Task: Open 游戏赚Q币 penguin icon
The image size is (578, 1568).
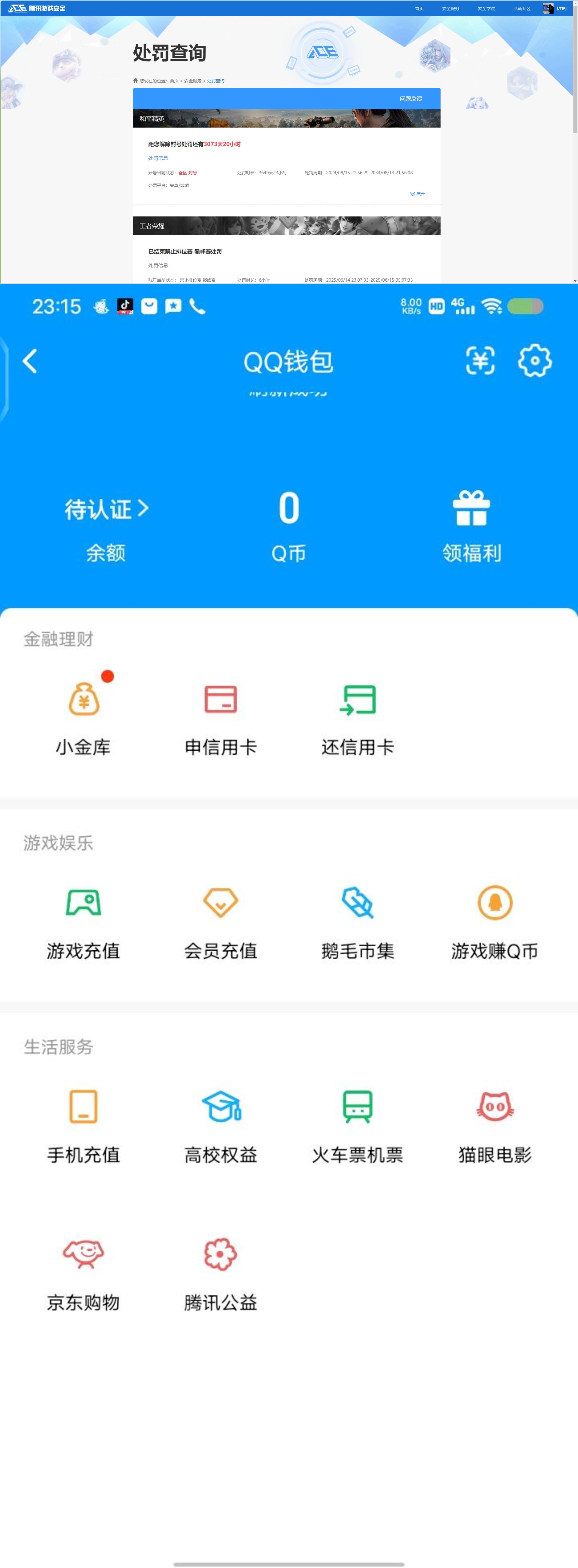Action: click(495, 905)
